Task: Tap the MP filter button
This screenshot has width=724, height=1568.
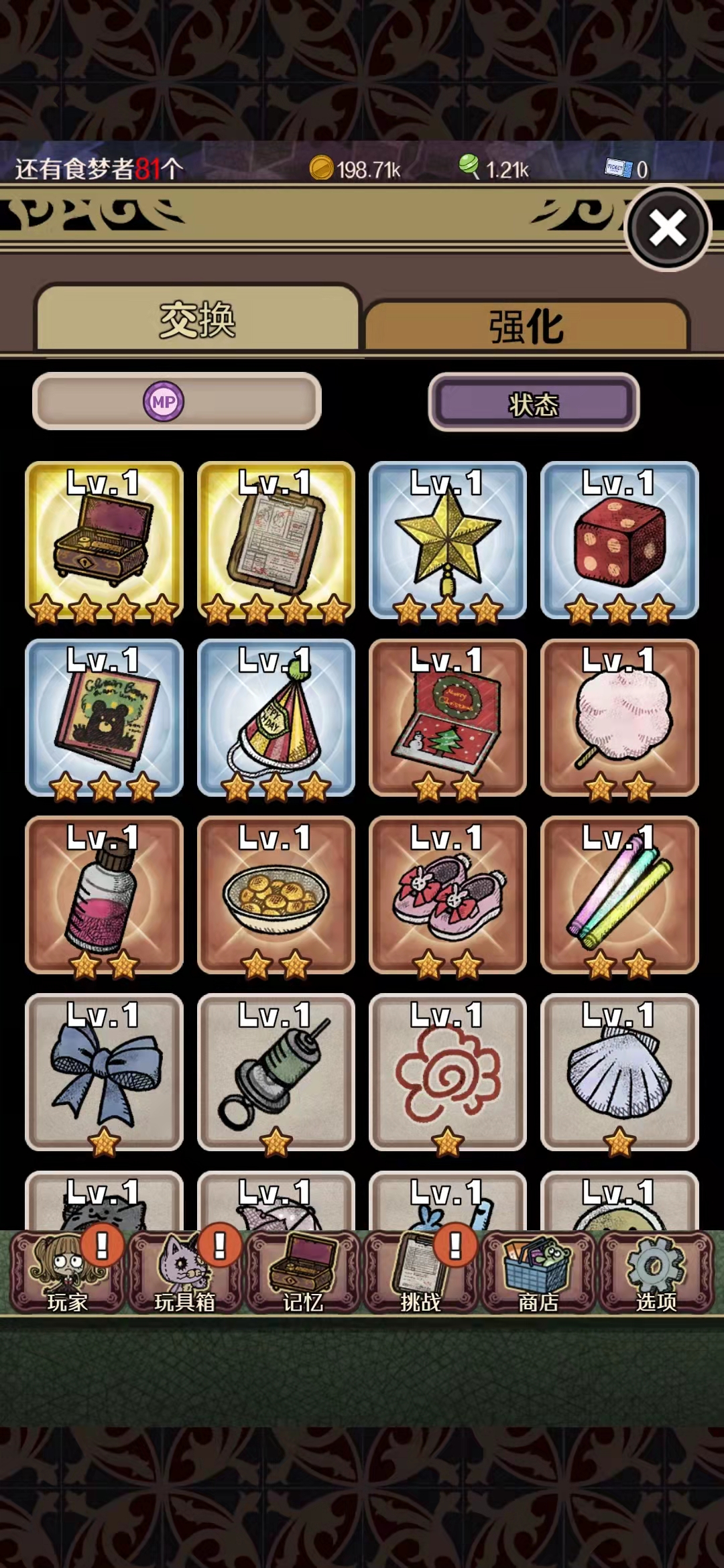Action: [177, 401]
